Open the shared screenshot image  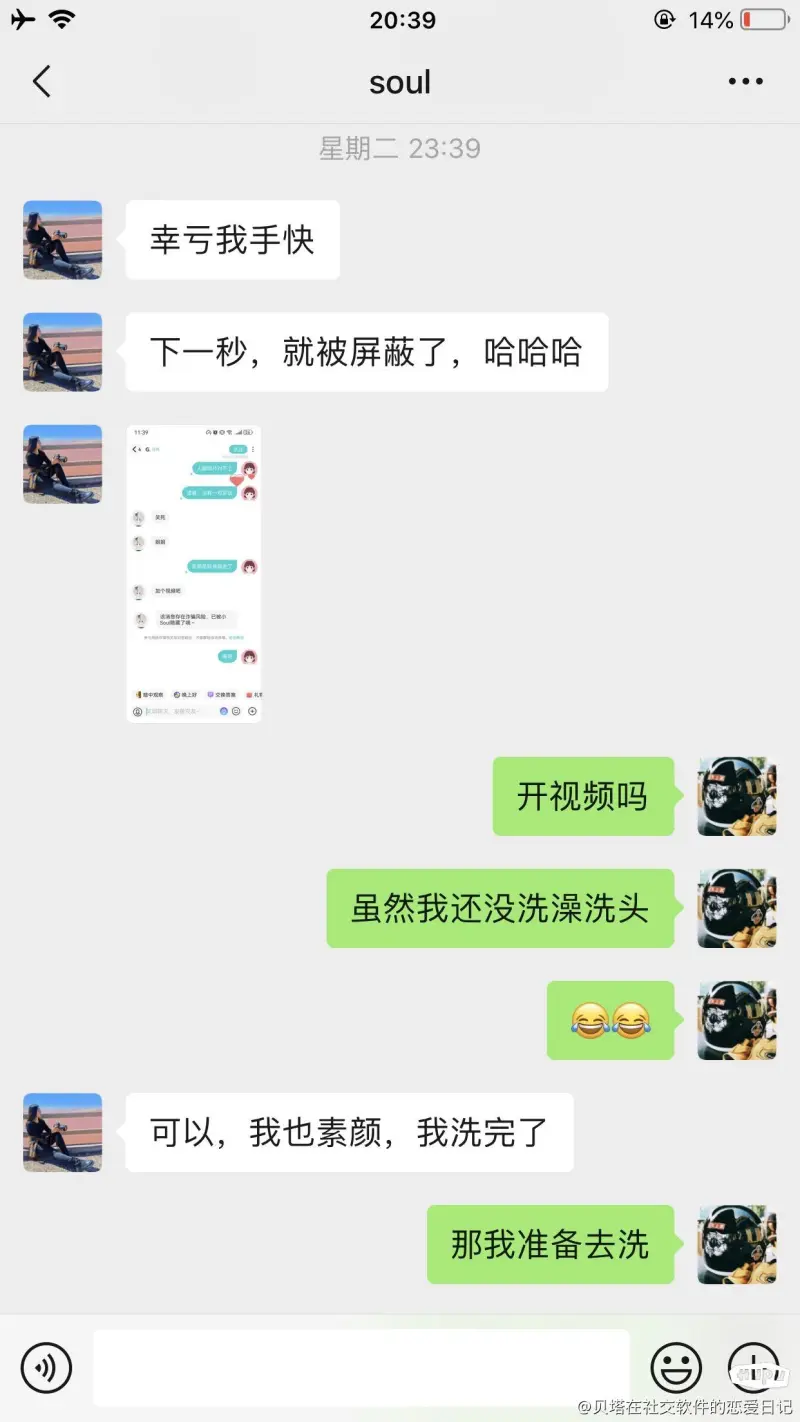point(194,573)
